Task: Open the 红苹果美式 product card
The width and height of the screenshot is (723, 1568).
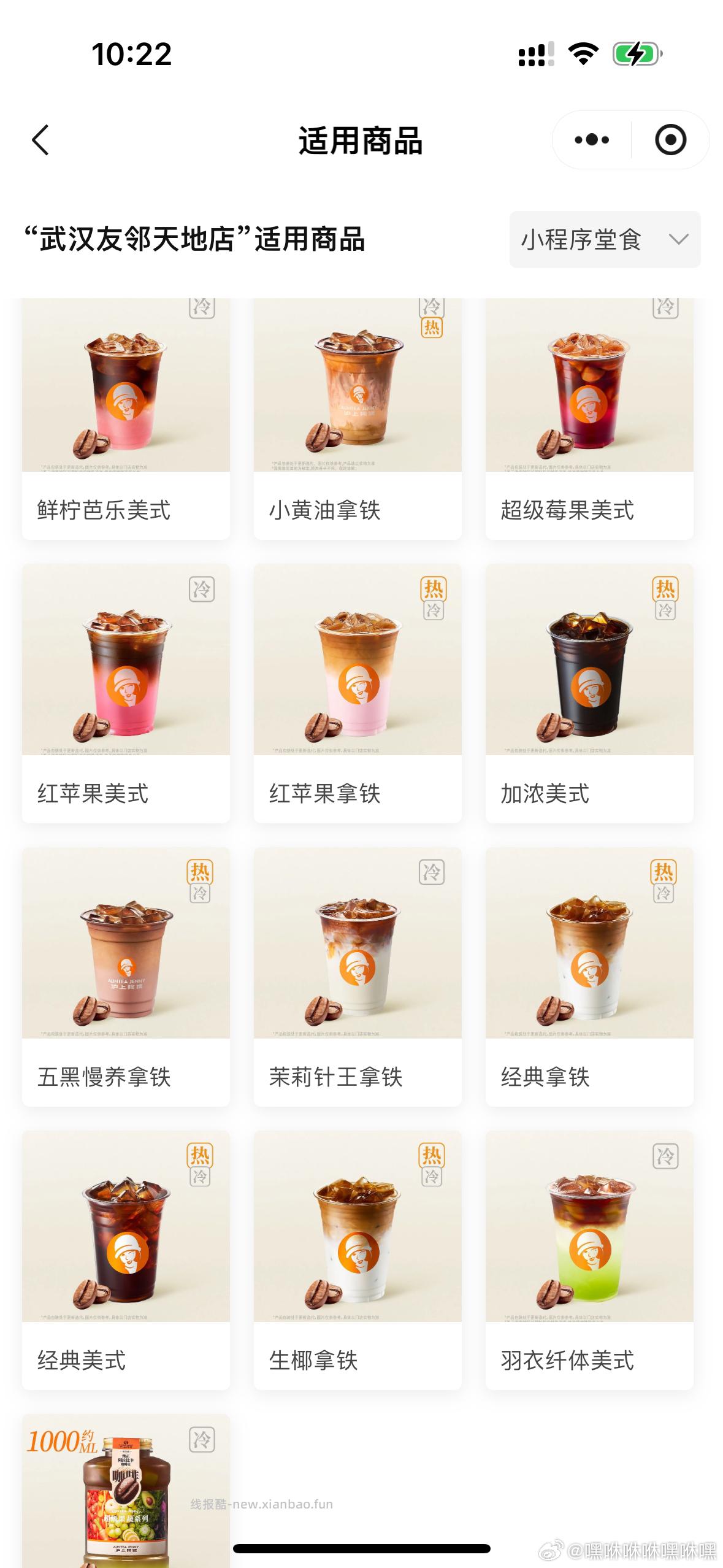Action: 126,693
